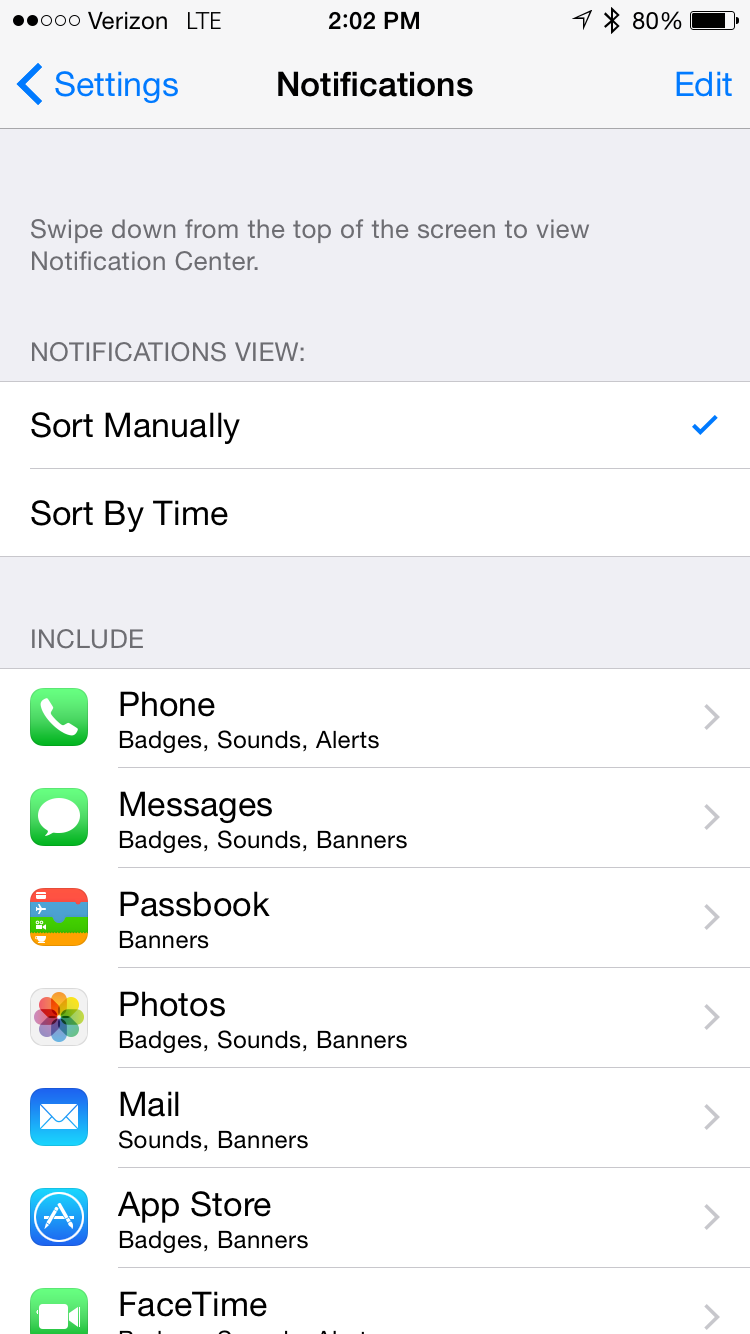The height and width of the screenshot is (1334, 750).
Task: Tap Edit in the navigation bar
Action: click(703, 85)
